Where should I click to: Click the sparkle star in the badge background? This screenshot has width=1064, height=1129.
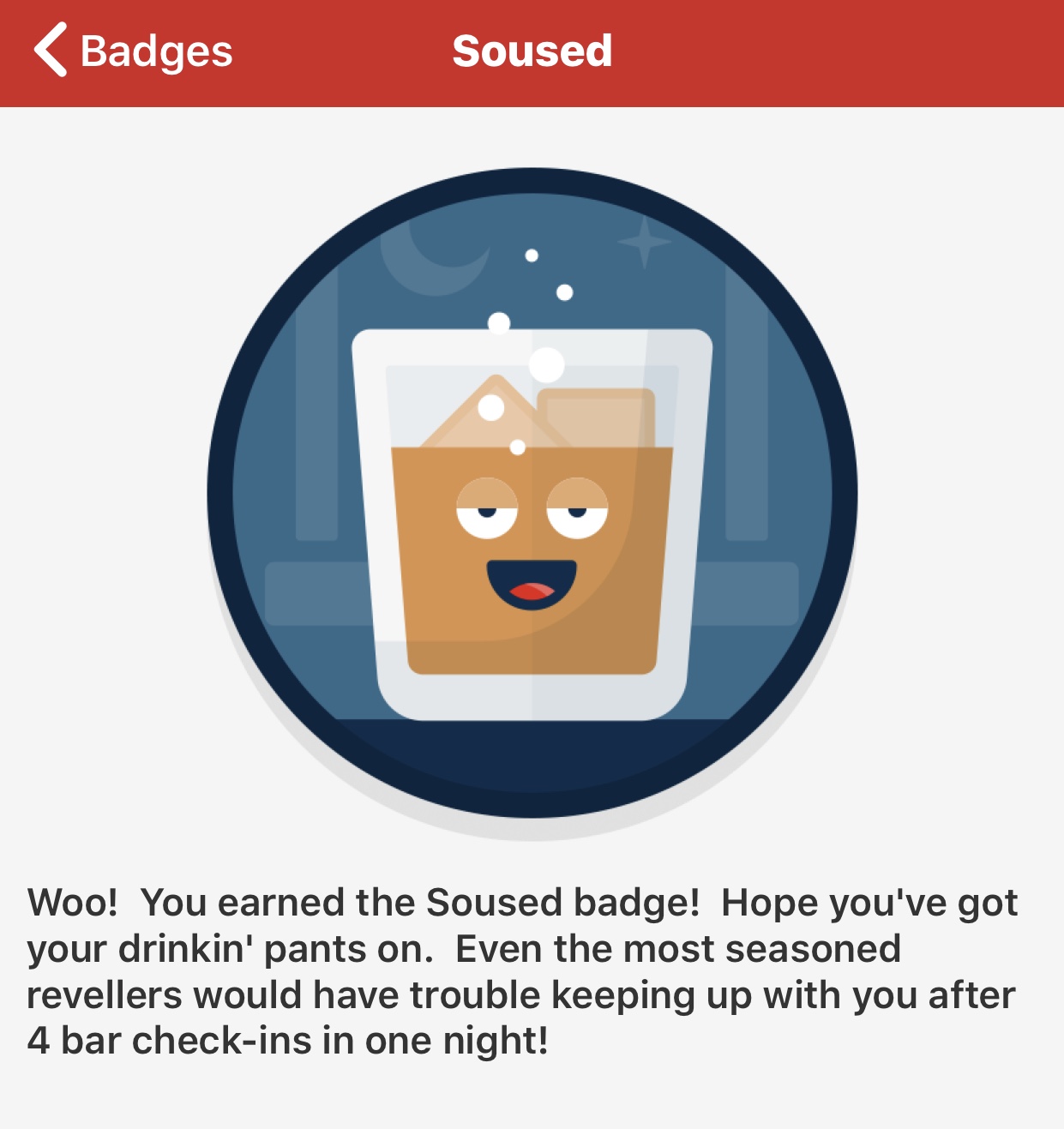tap(645, 241)
